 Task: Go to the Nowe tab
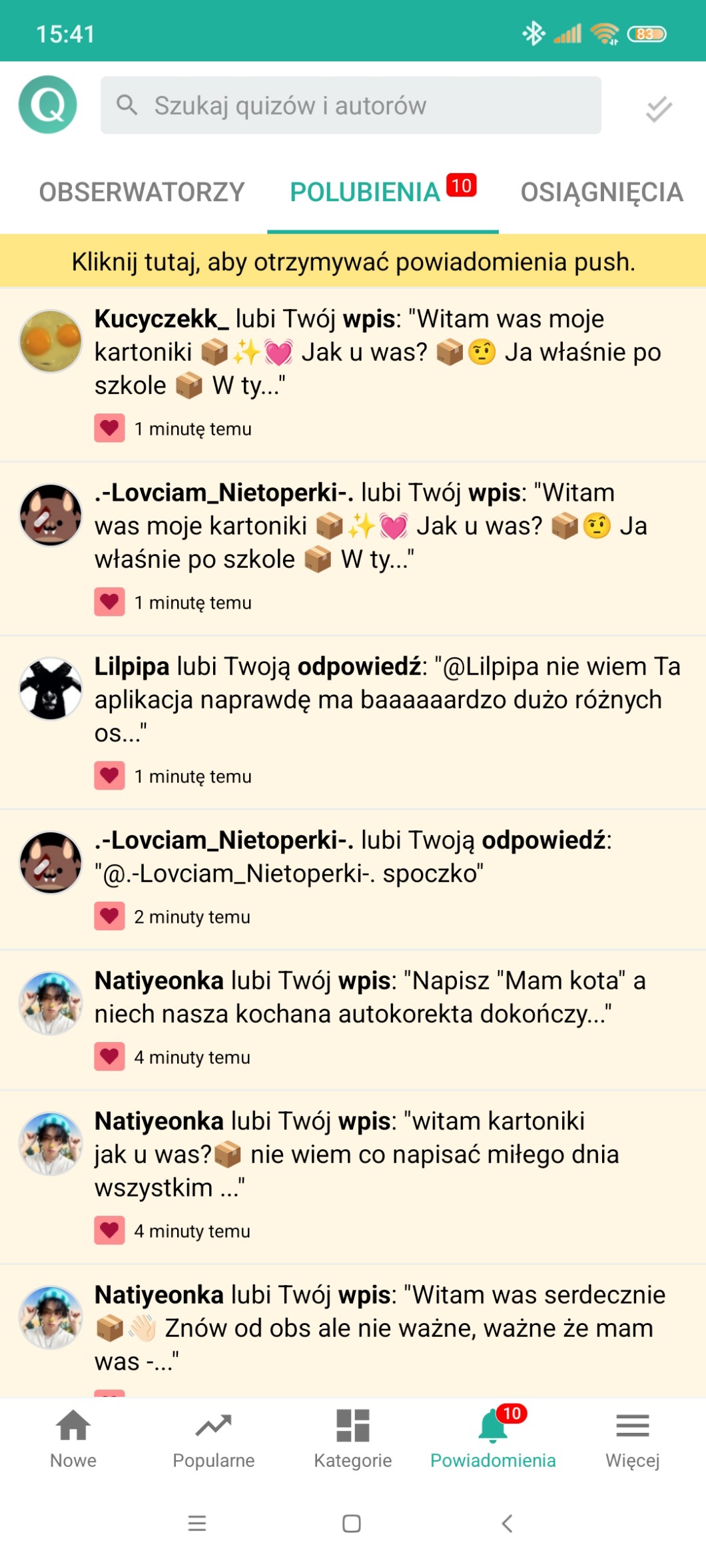pyautogui.click(x=73, y=1439)
